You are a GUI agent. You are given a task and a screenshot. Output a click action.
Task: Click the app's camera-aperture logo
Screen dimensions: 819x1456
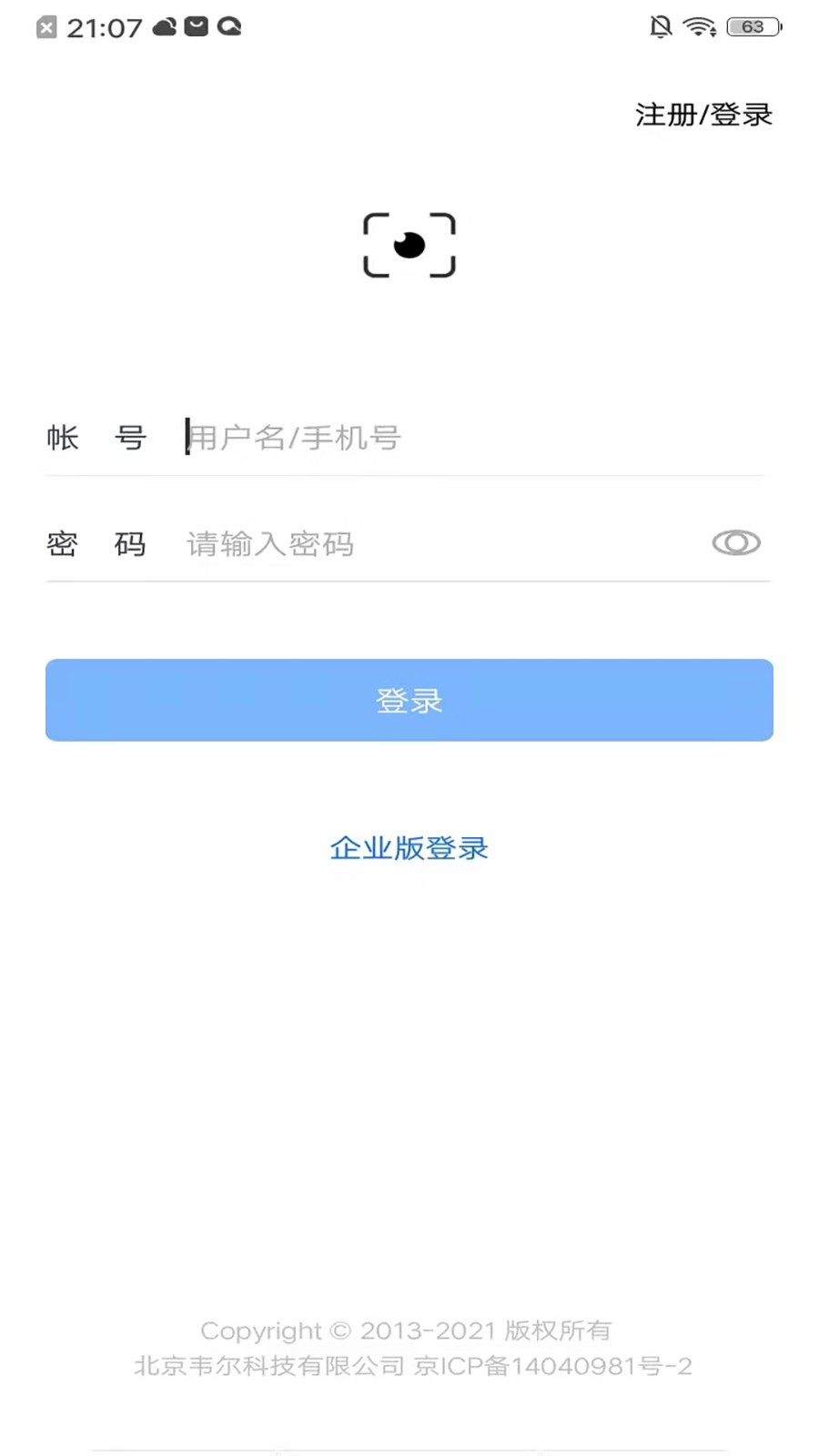click(x=409, y=246)
